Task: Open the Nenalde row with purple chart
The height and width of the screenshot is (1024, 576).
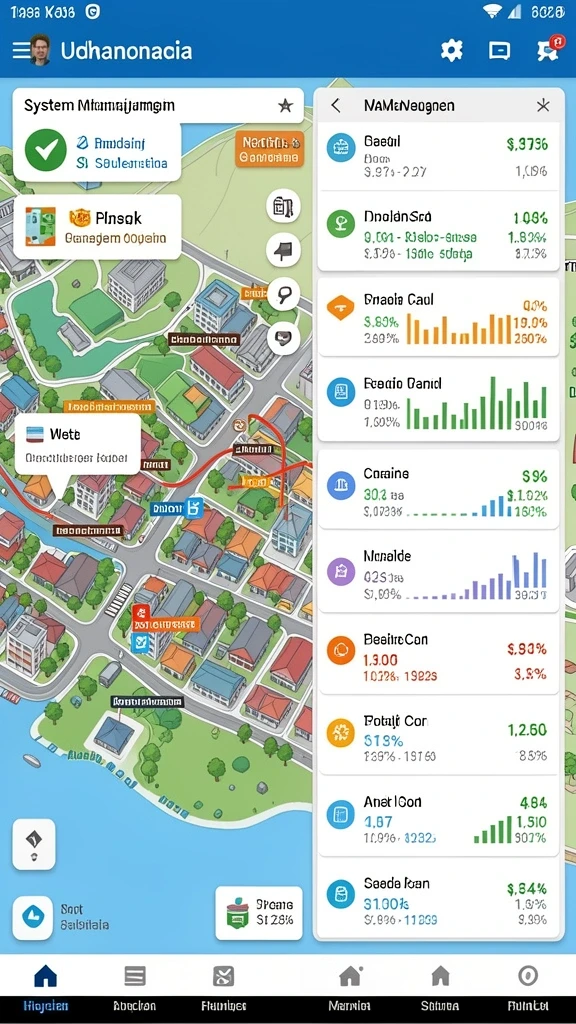Action: point(438,573)
